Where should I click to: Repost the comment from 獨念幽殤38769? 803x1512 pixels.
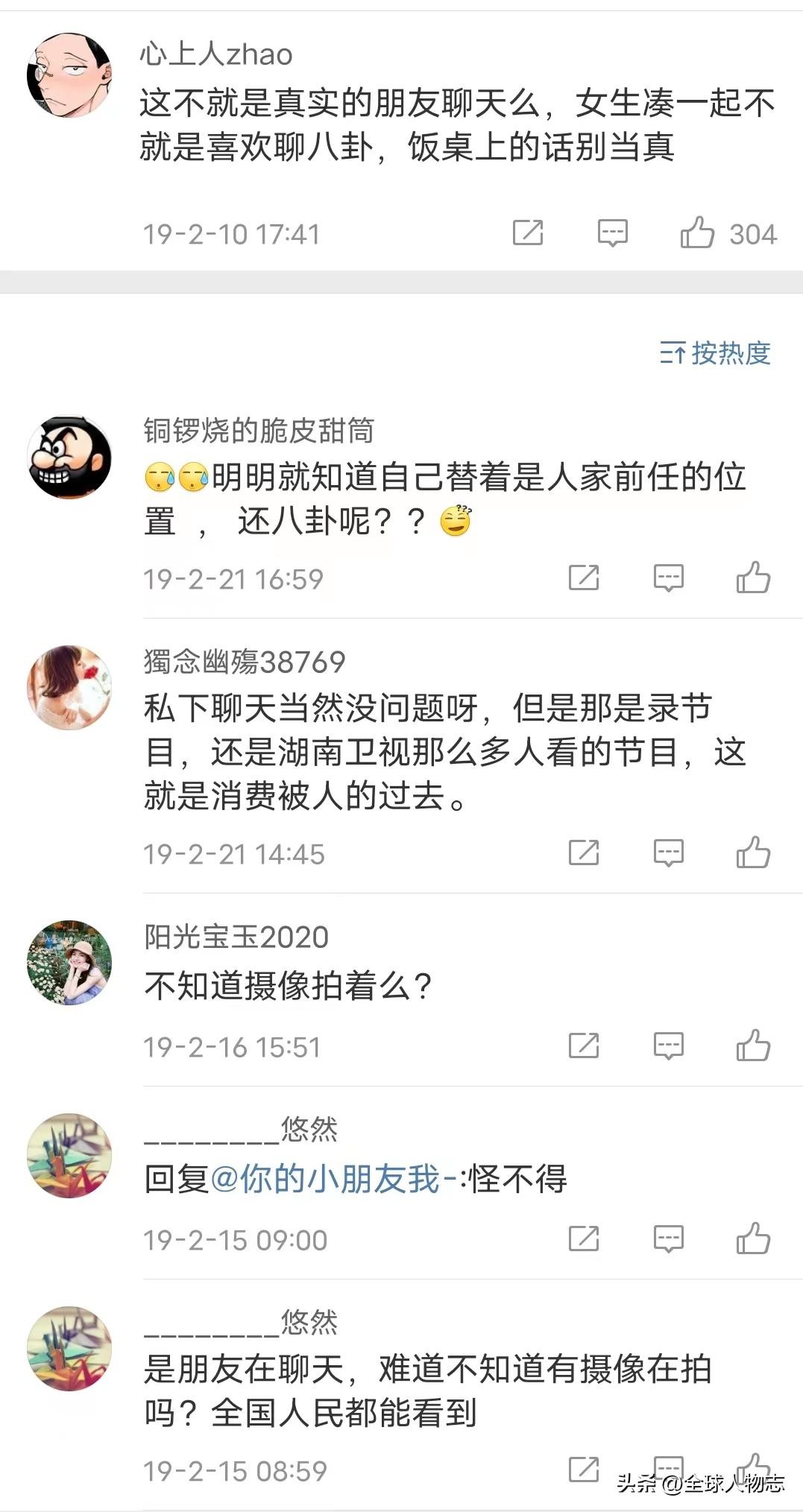click(x=584, y=853)
